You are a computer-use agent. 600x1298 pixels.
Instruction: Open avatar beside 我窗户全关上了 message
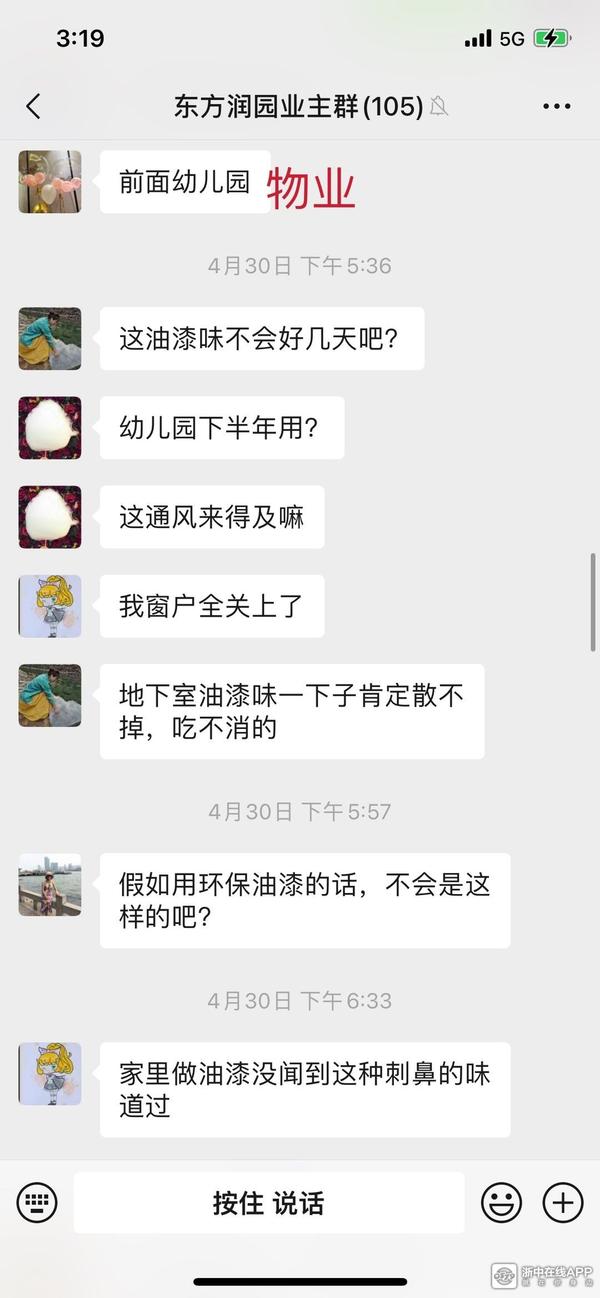click(x=50, y=606)
